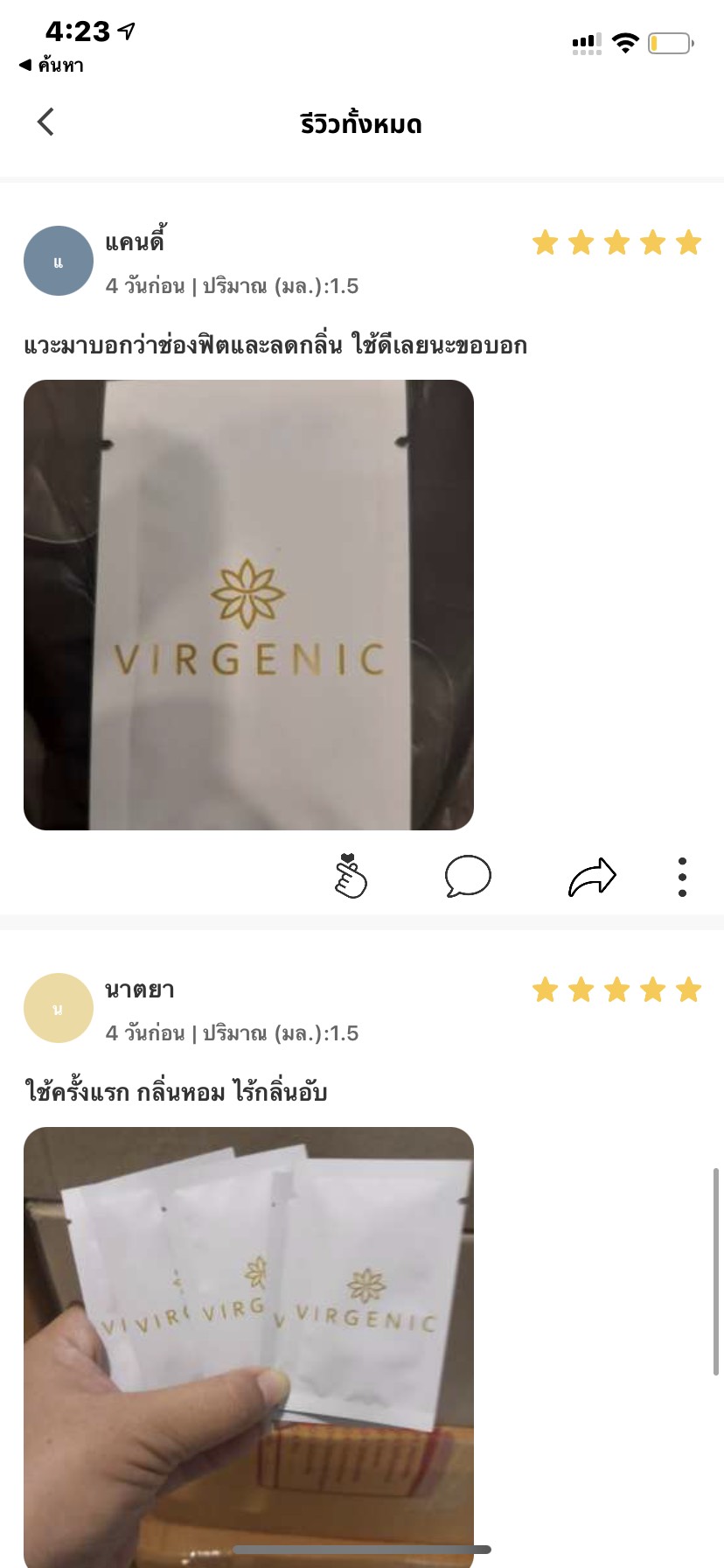Open the three-dot more options icon
This screenshot has height=1568, width=724.
tap(683, 875)
